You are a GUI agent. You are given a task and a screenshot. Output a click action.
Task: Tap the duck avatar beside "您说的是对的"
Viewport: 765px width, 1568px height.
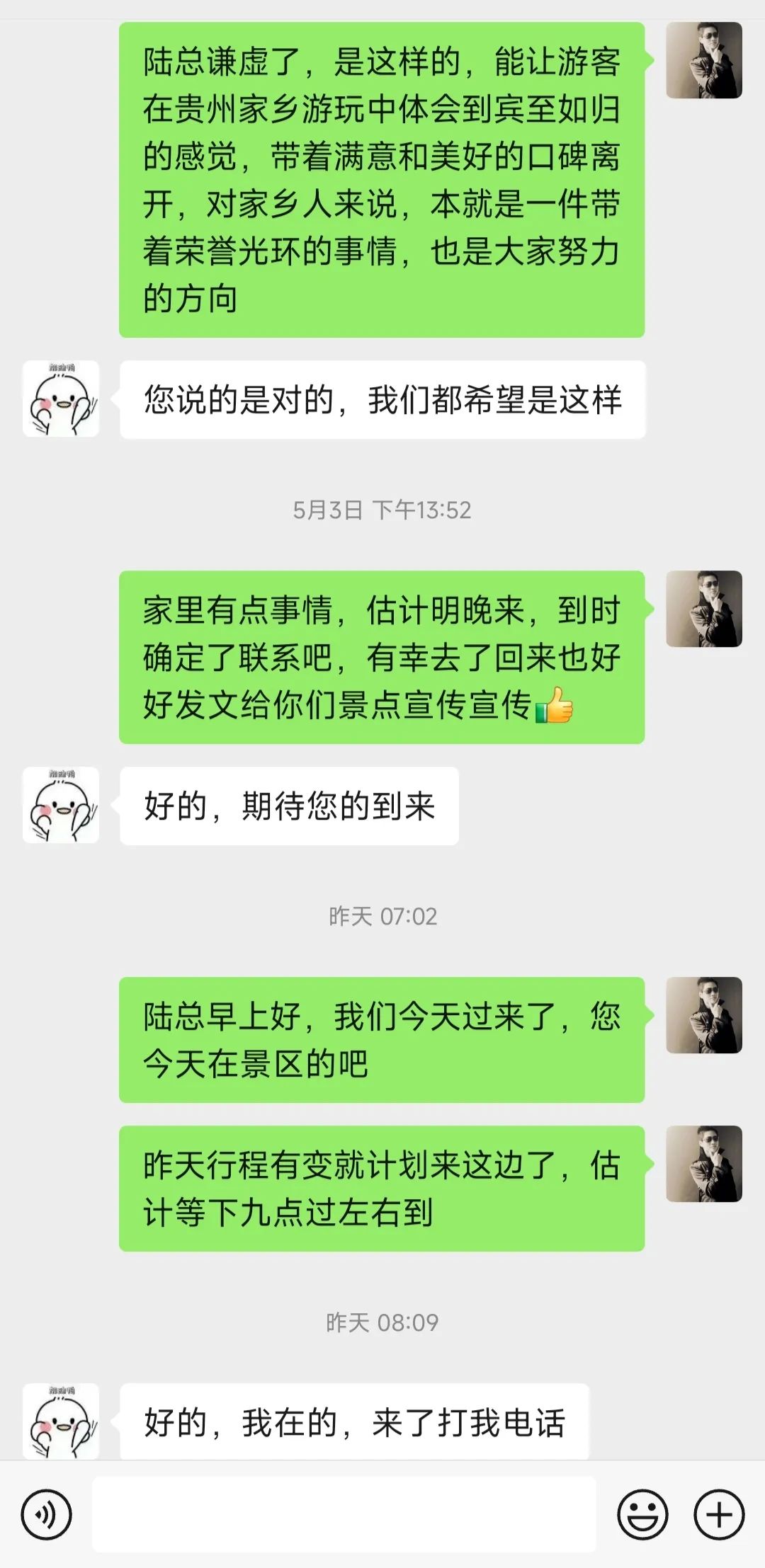click(61, 399)
